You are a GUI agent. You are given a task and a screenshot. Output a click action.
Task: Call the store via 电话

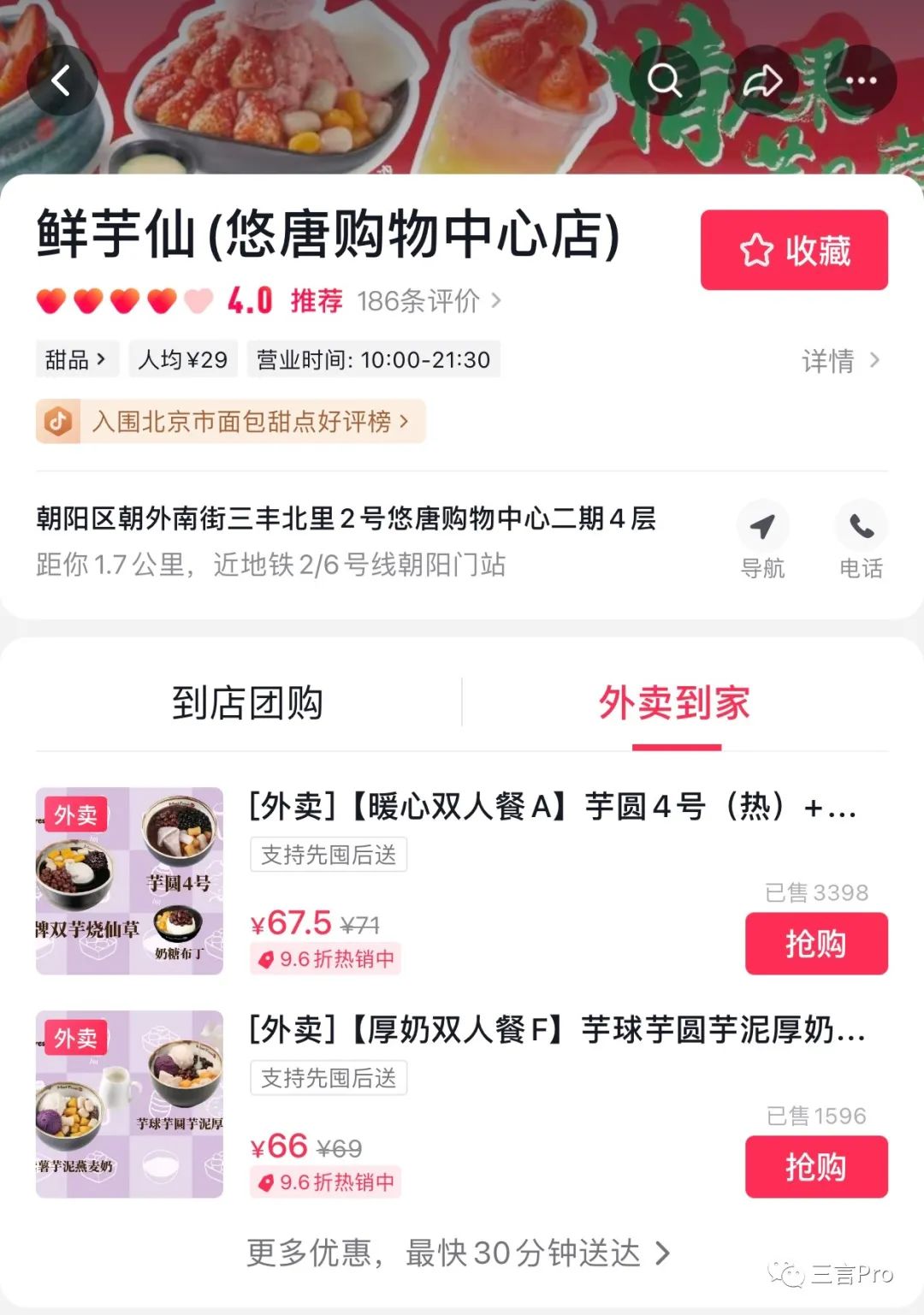pyautogui.click(x=861, y=541)
